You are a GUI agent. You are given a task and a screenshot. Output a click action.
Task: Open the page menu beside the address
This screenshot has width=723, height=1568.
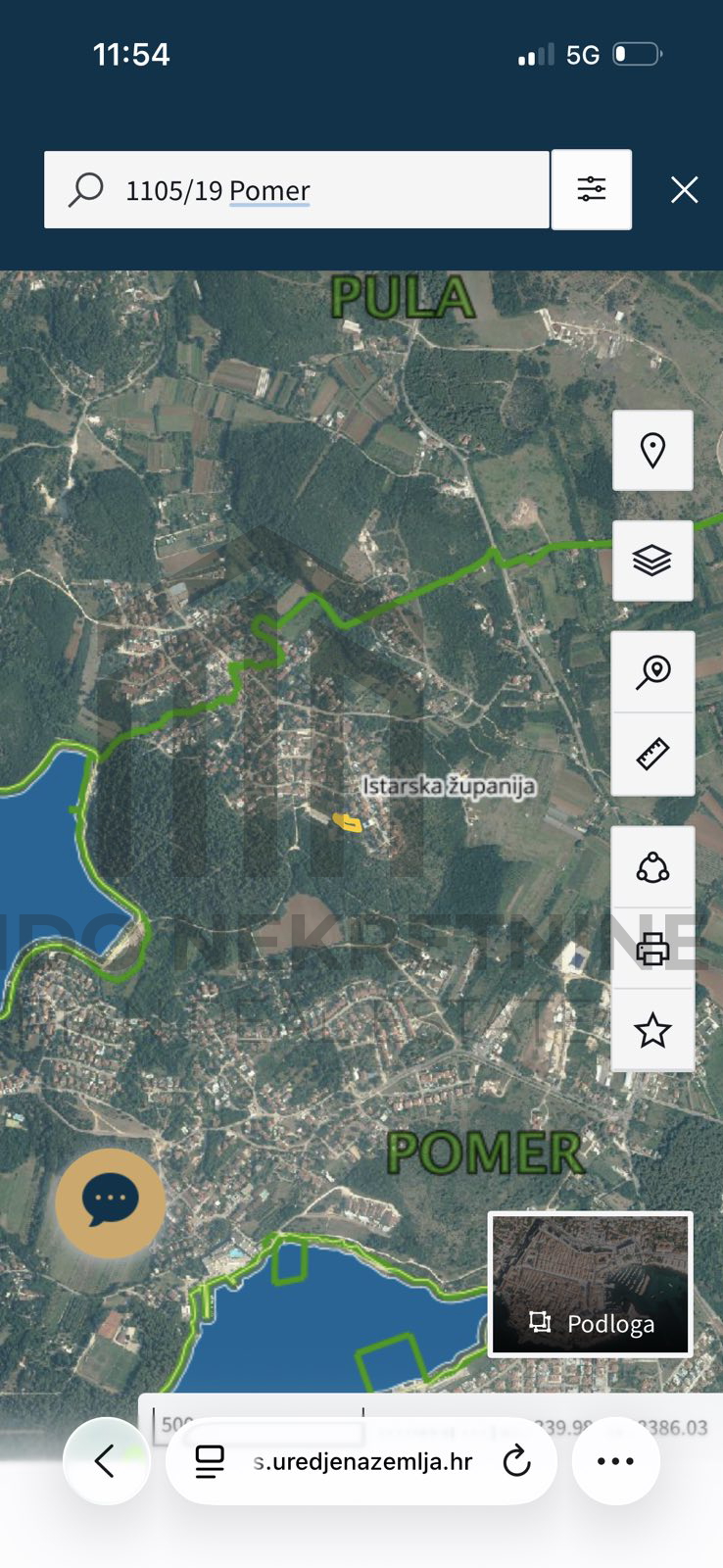[210, 1462]
